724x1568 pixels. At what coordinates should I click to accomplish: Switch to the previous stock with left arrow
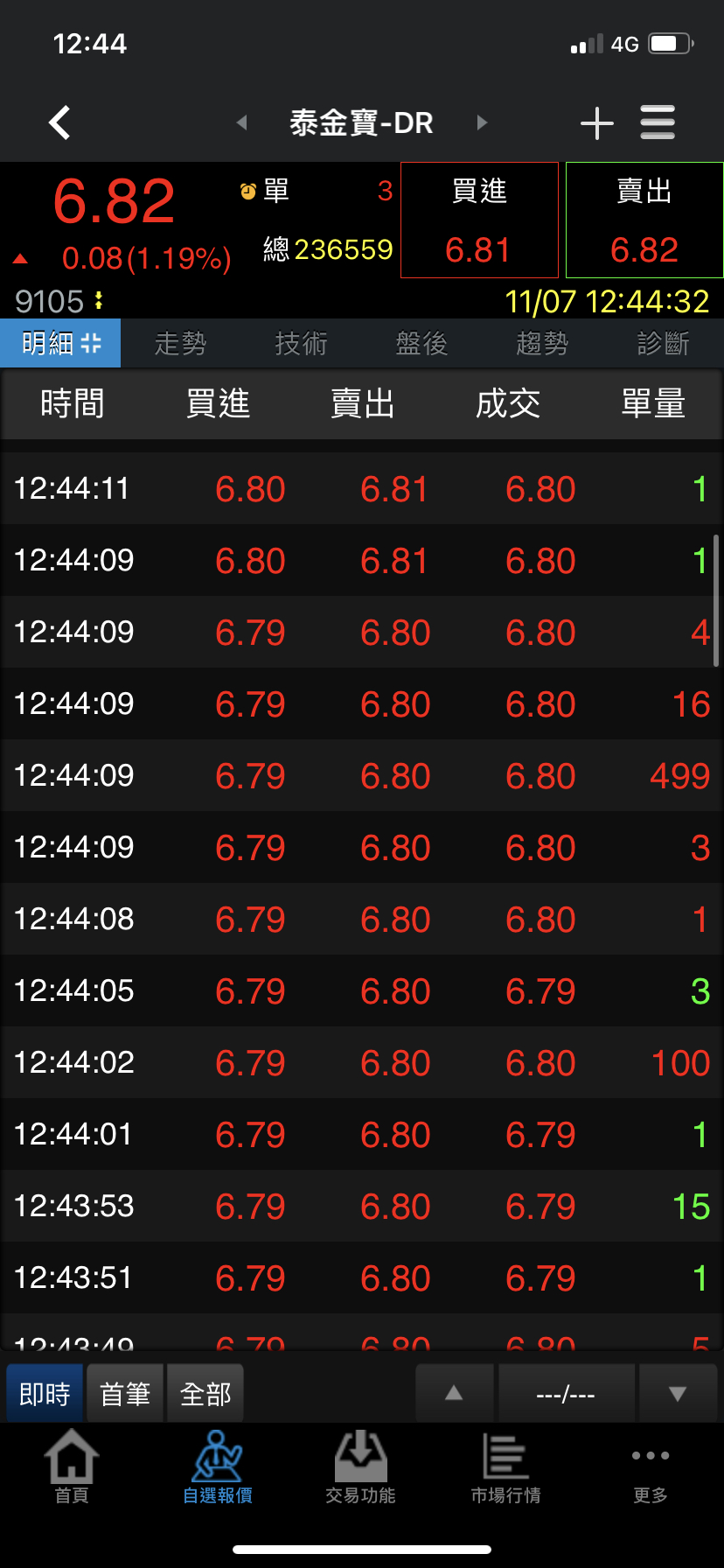point(242,122)
